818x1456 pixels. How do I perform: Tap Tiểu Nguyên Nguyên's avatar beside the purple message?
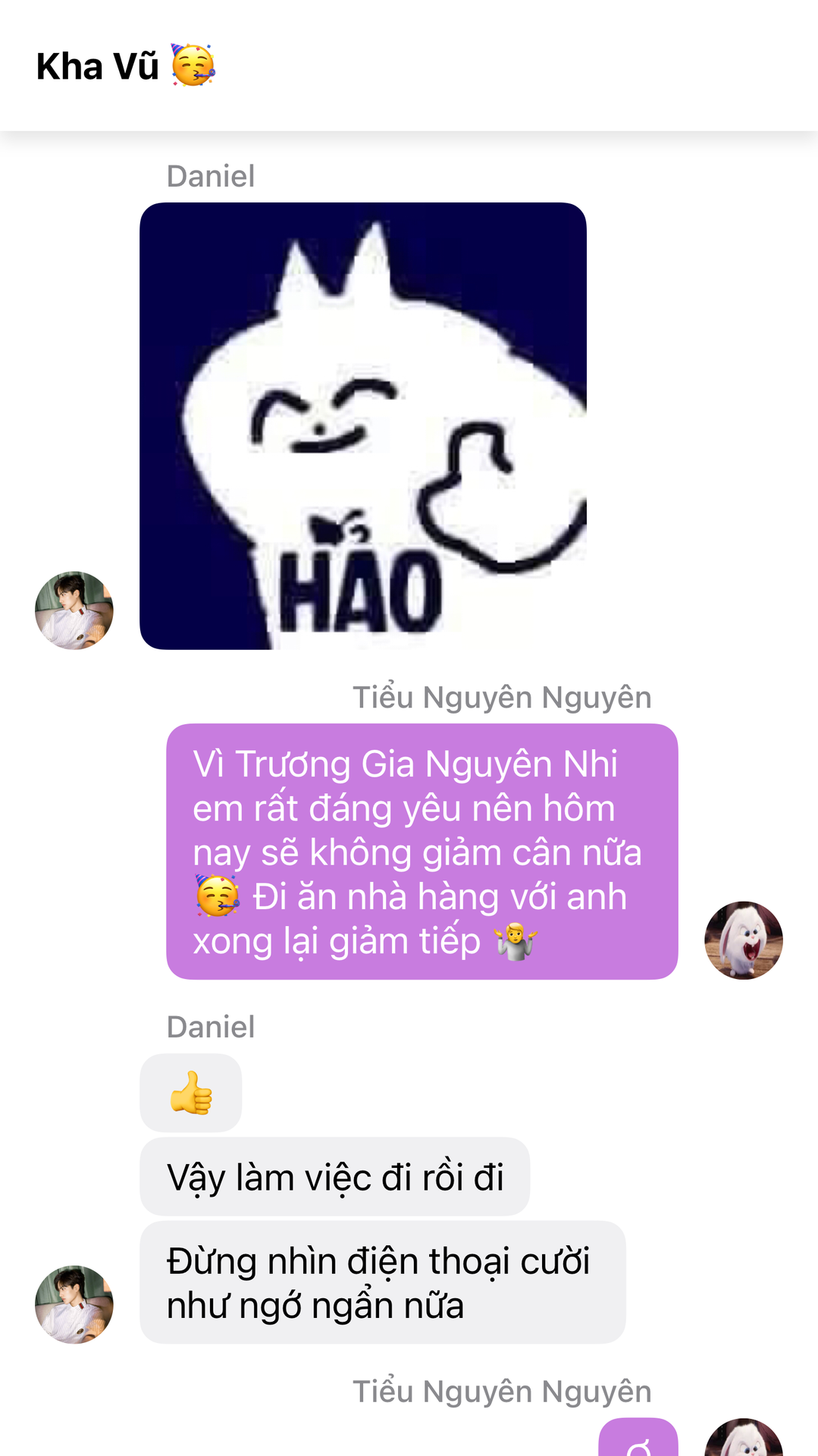click(x=743, y=940)
